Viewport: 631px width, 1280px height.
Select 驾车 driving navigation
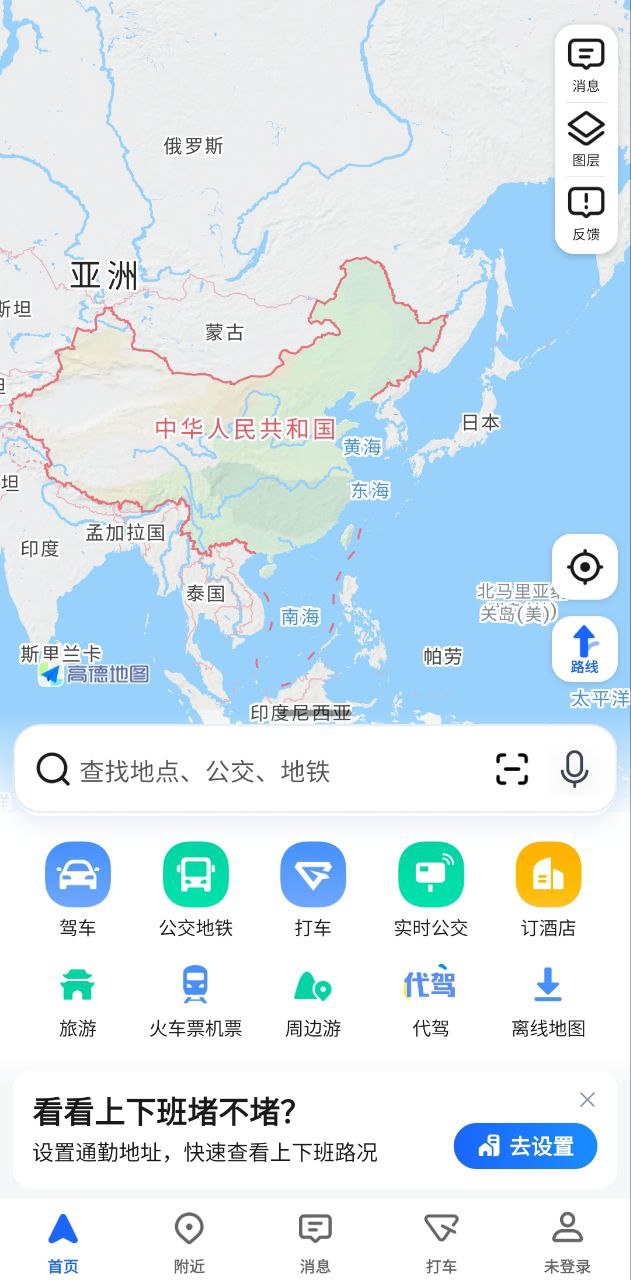pos(78,888)
